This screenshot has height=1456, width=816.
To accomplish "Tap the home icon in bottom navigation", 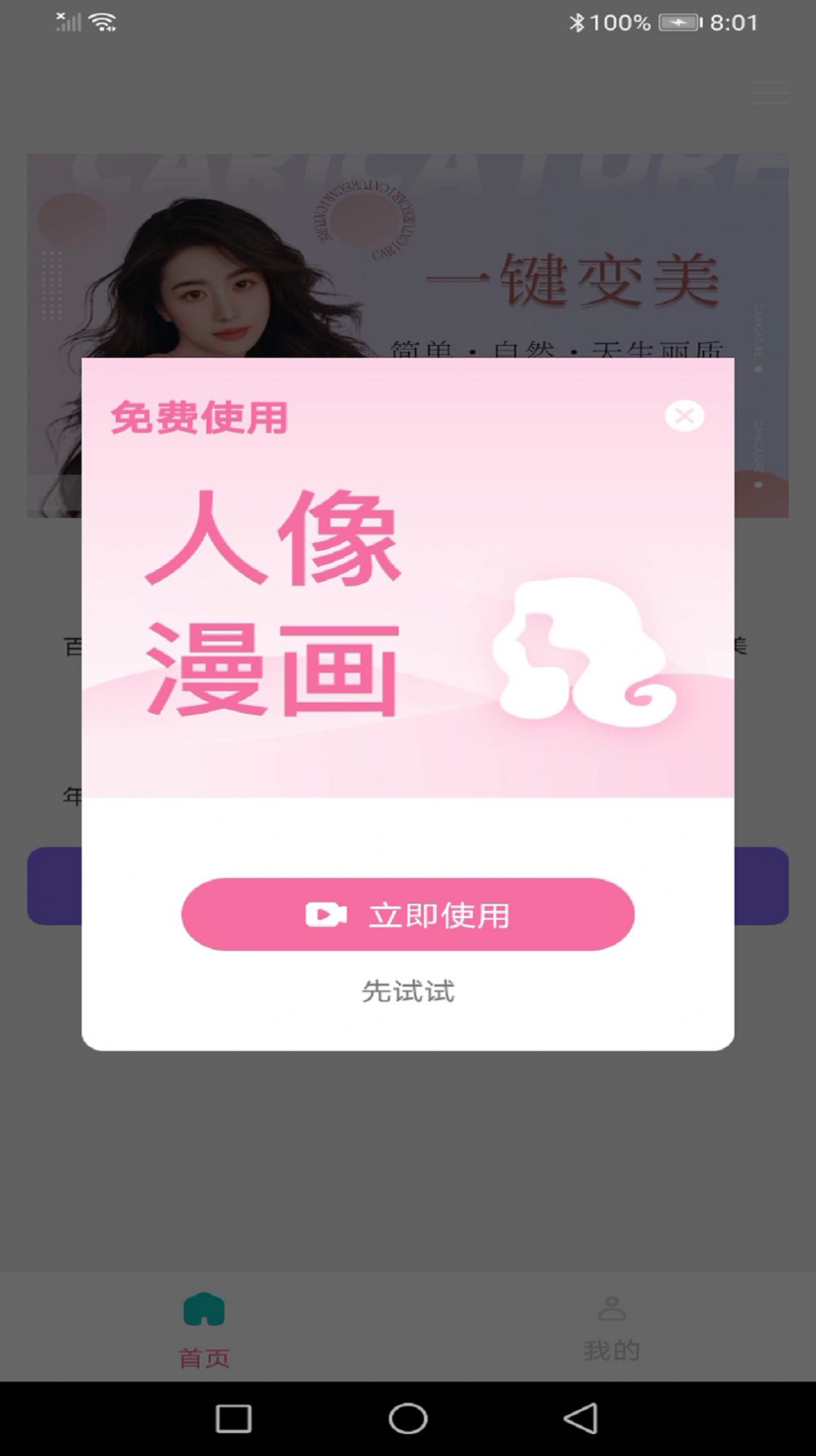I will [204, 1308].
